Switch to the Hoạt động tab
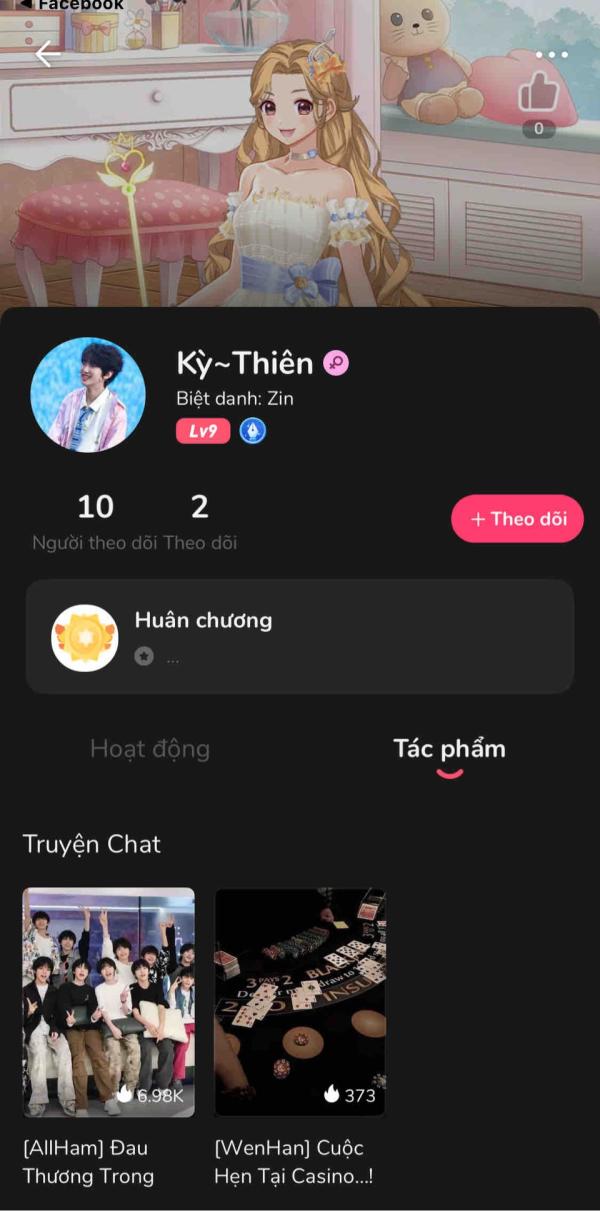Viewport: 600px width, 1211px height. 150,749
